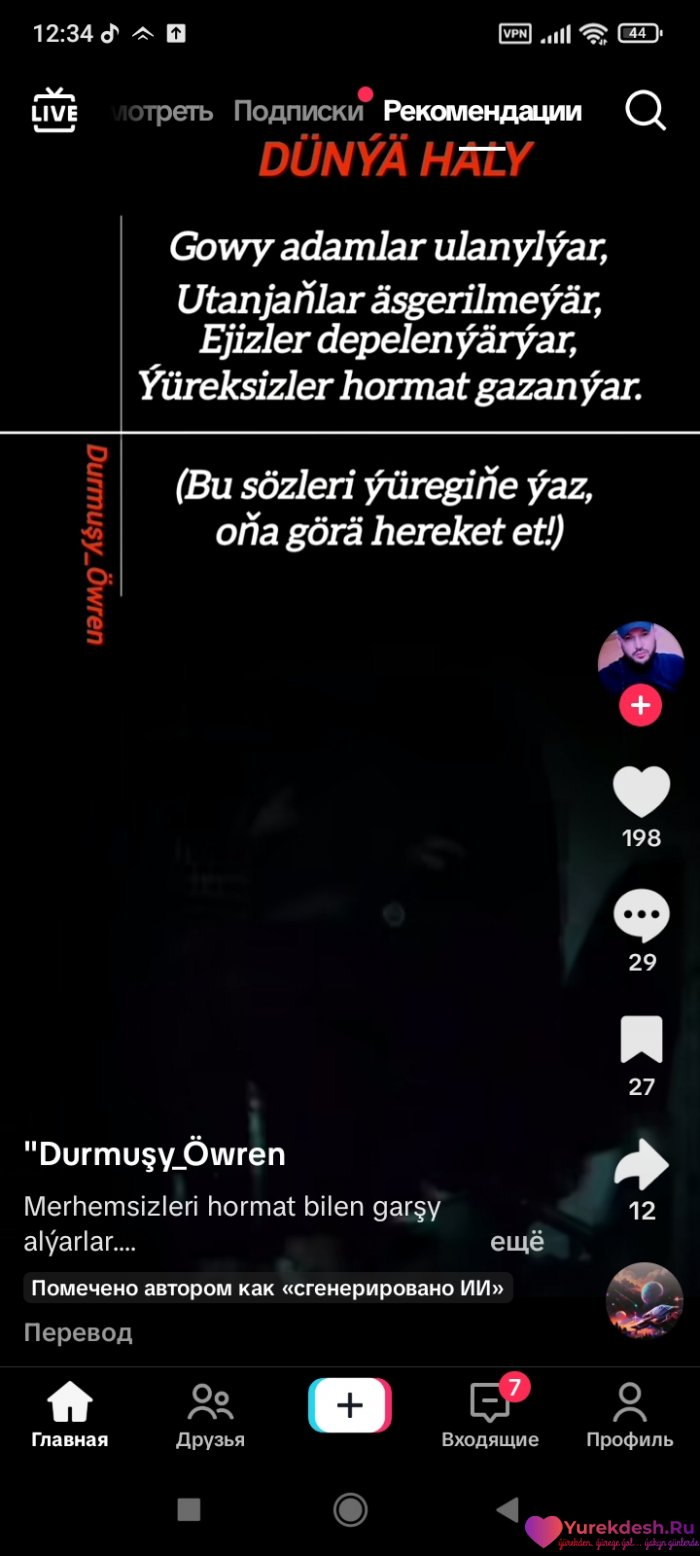Tap the system back button
The image size is (700, 1556).
coord(508,1509)
